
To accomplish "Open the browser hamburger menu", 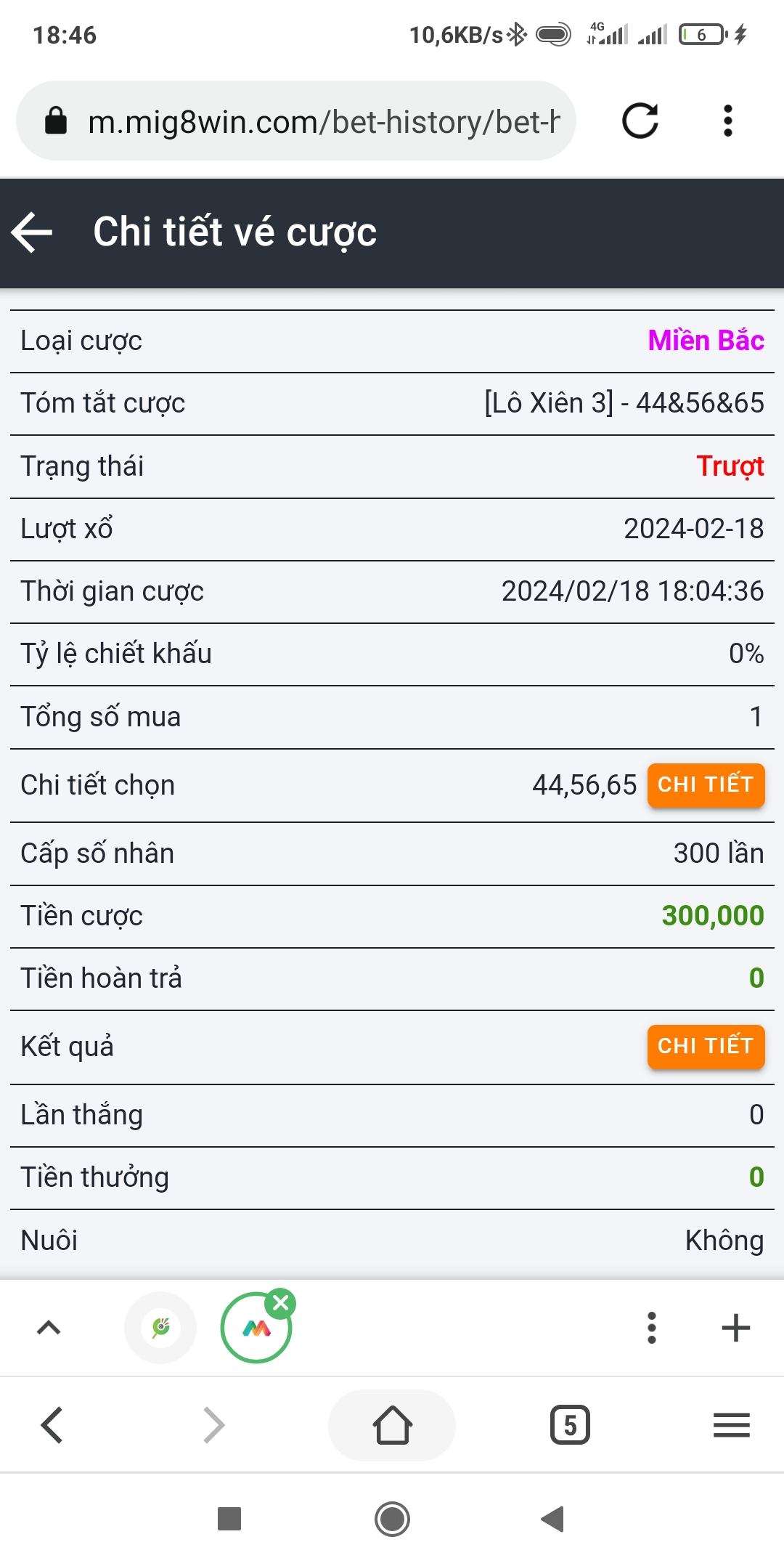I will click(732, 1425).
